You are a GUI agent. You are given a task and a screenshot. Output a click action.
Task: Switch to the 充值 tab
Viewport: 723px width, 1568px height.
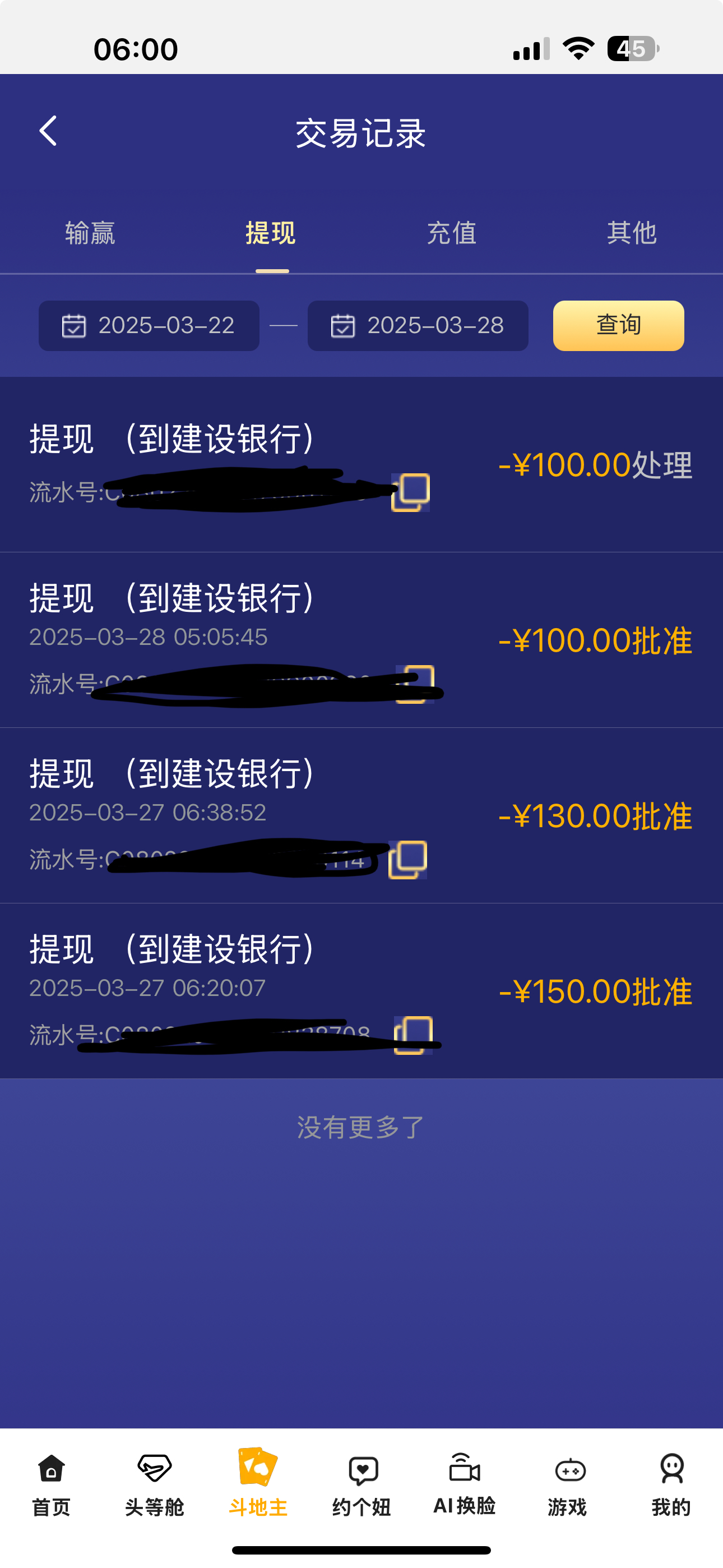[x=451, y=233]
